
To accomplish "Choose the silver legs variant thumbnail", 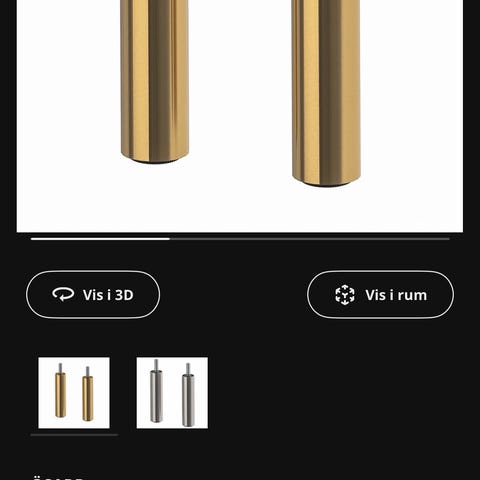I will click(x=172, y=393).
